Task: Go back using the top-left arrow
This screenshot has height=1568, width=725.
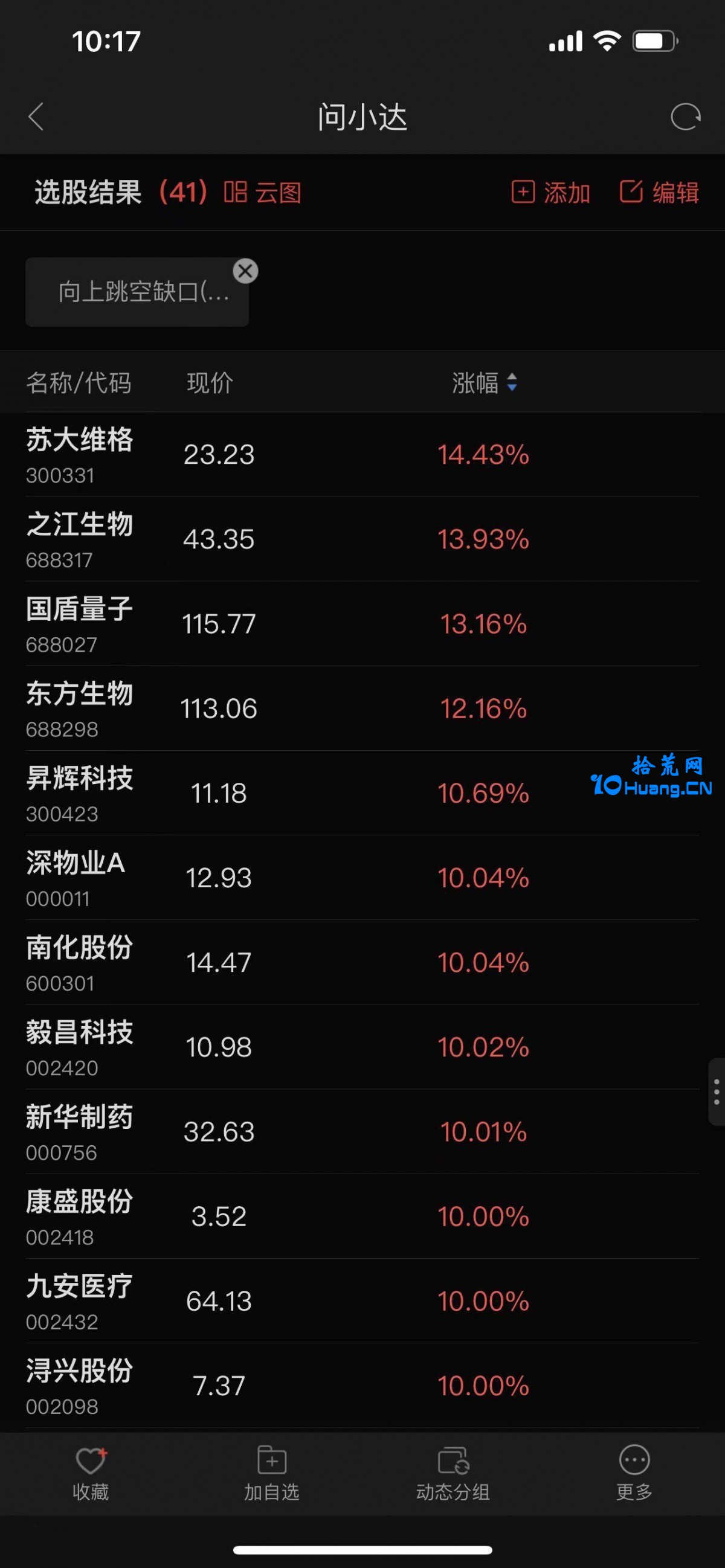Action: point(36,116)
